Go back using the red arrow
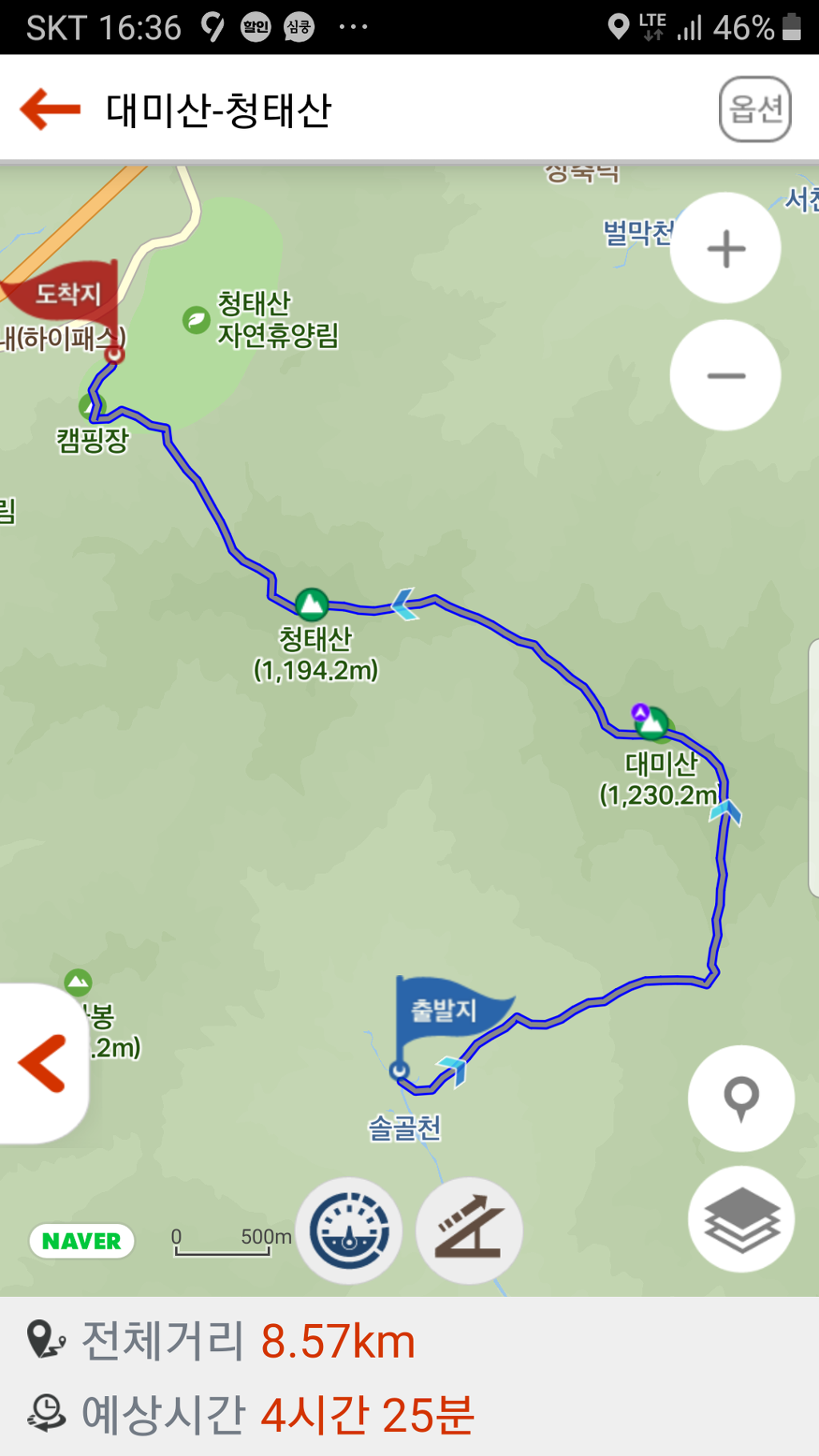This screenshot has width=819, height=1456. pos(50,109)
